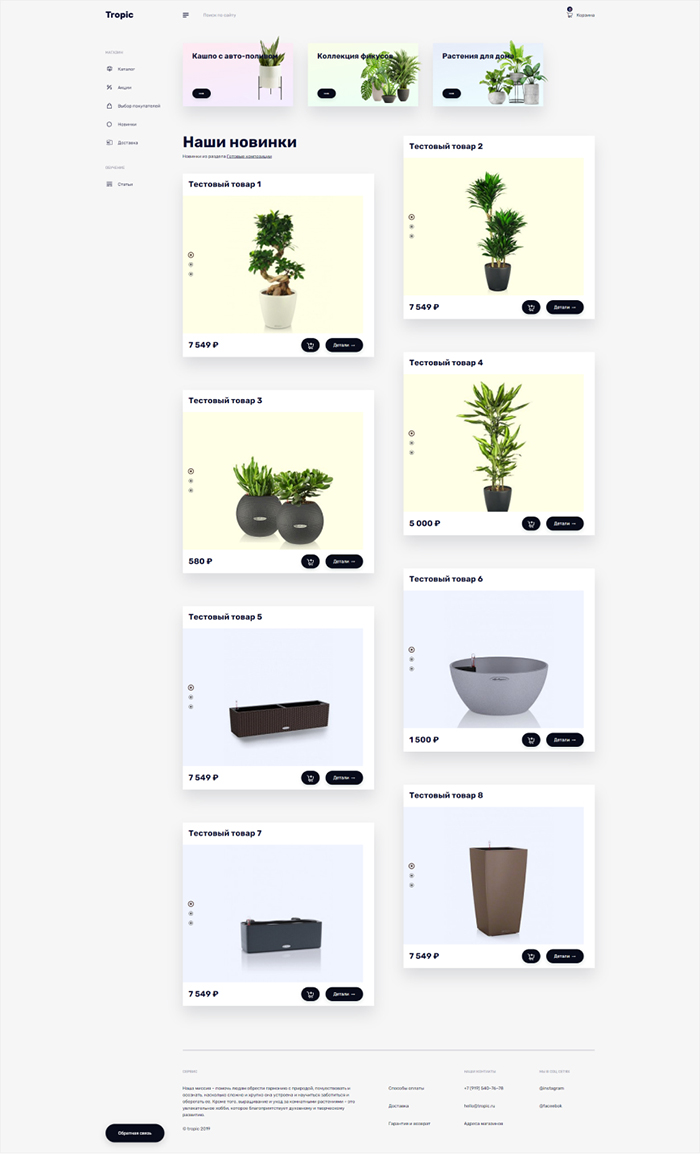Open the Растения для дома banner
This screenshot has width=700, height=1154.
(451, 93)
